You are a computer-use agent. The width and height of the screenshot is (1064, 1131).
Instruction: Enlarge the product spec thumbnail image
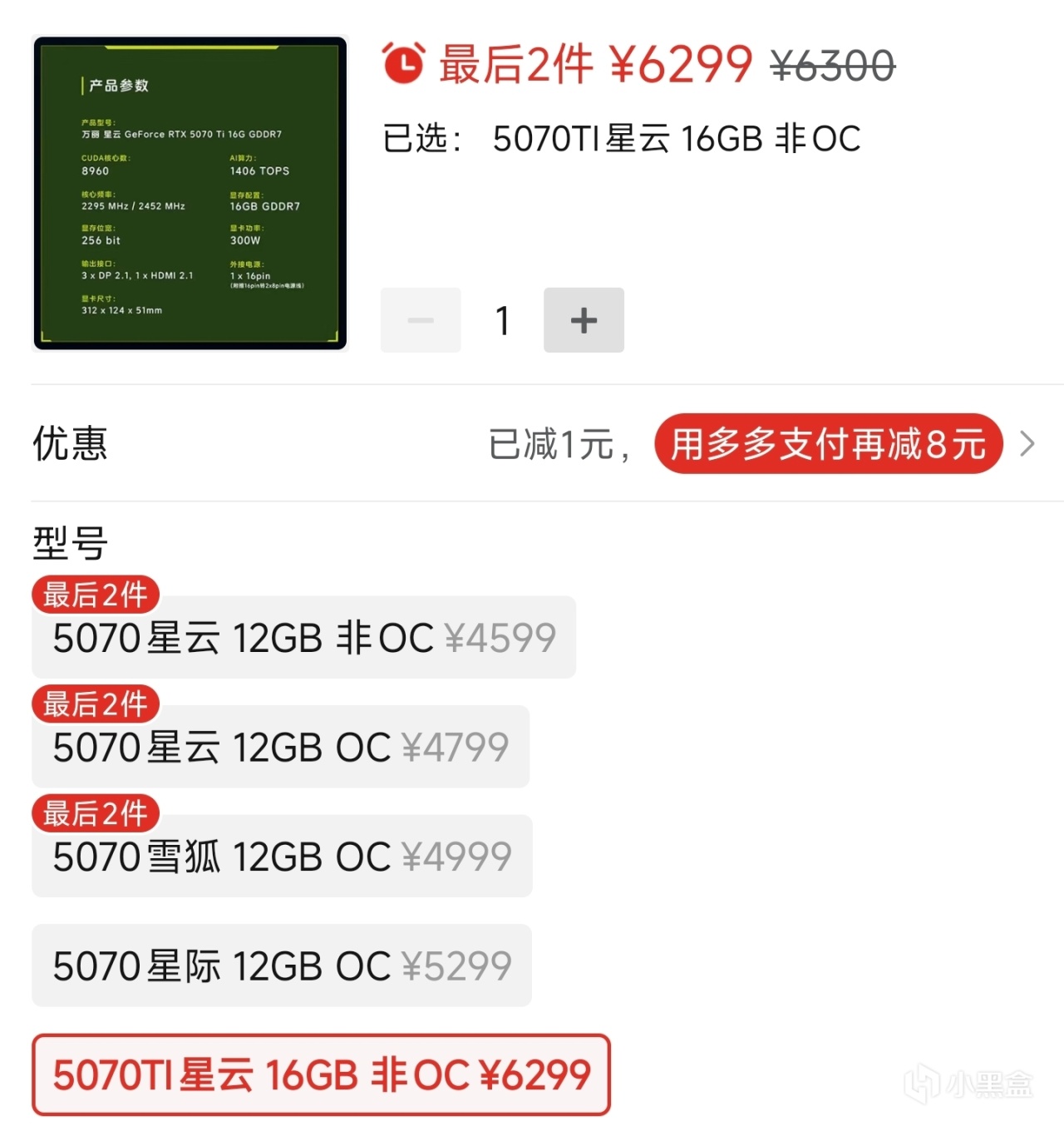(x=190, y=193)
